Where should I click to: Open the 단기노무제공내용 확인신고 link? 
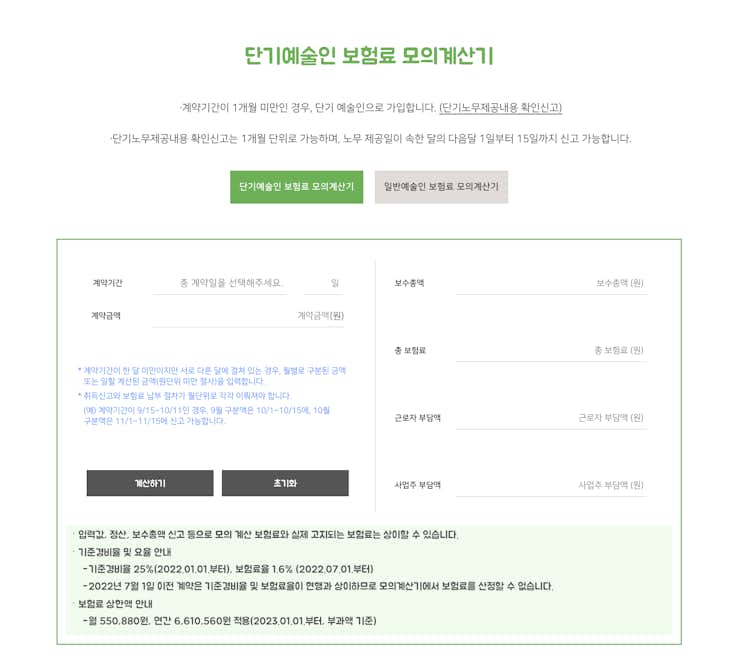point(506,107)
